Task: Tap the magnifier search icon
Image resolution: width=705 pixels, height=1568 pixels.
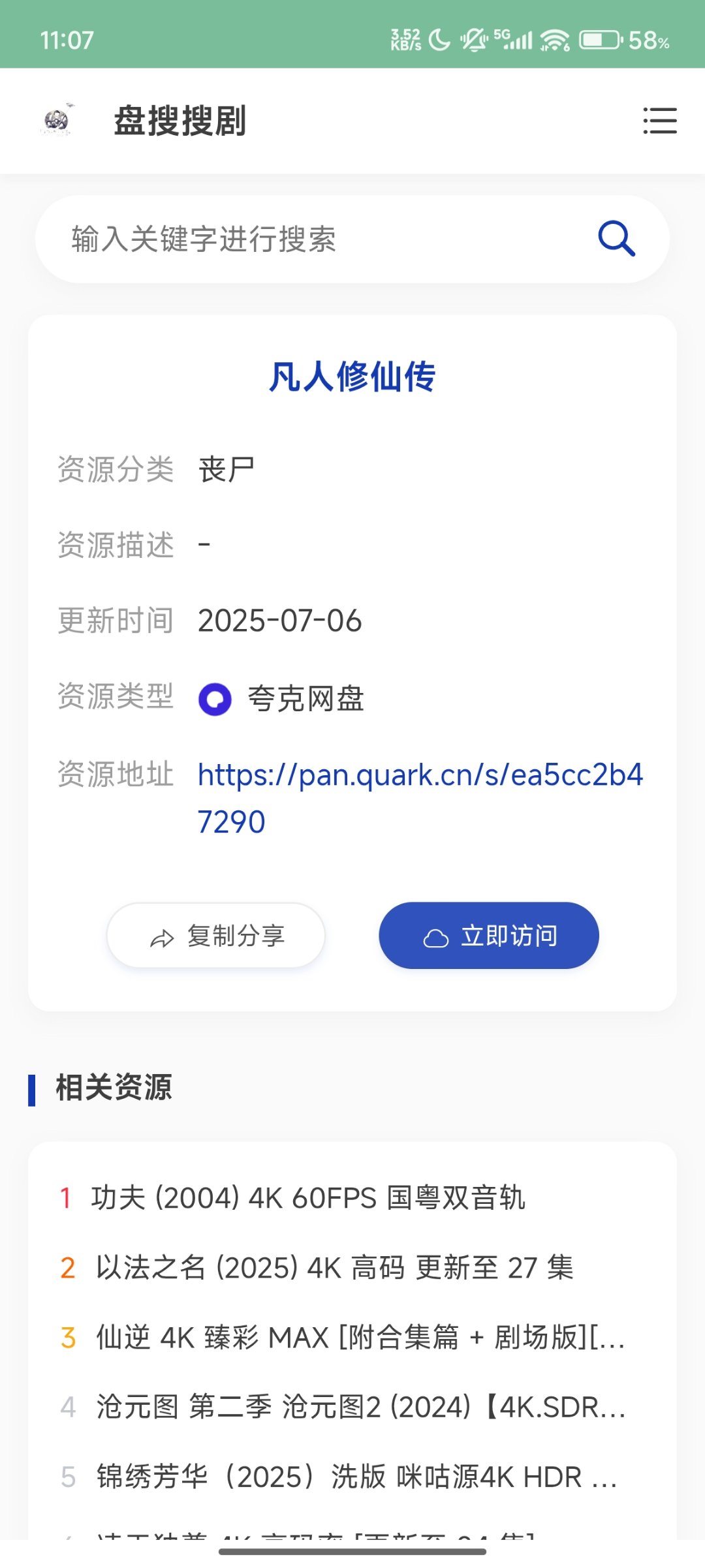Action: click(616, 238)
